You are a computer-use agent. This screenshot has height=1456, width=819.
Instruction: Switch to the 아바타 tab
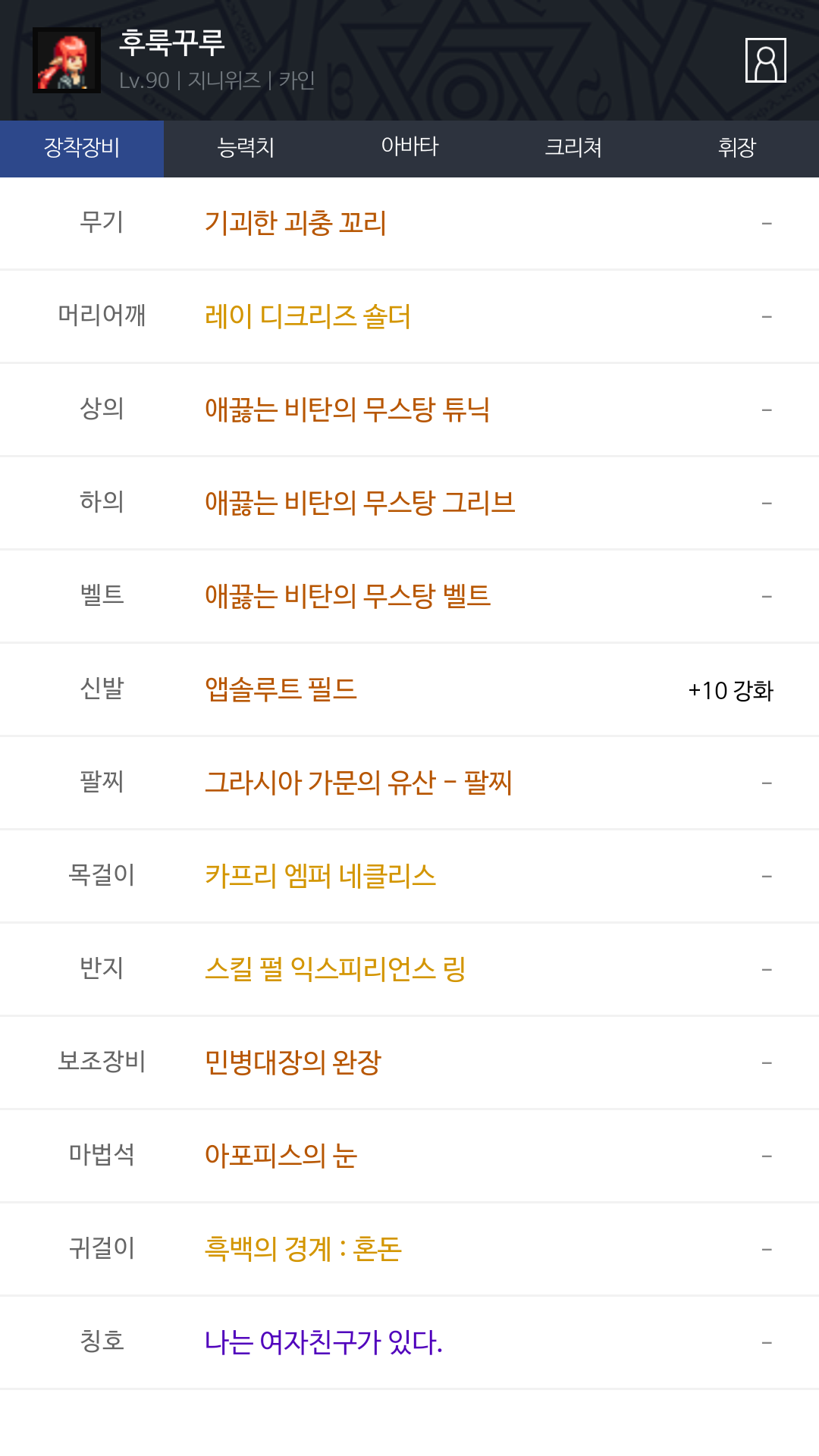(x=409, y=149)
